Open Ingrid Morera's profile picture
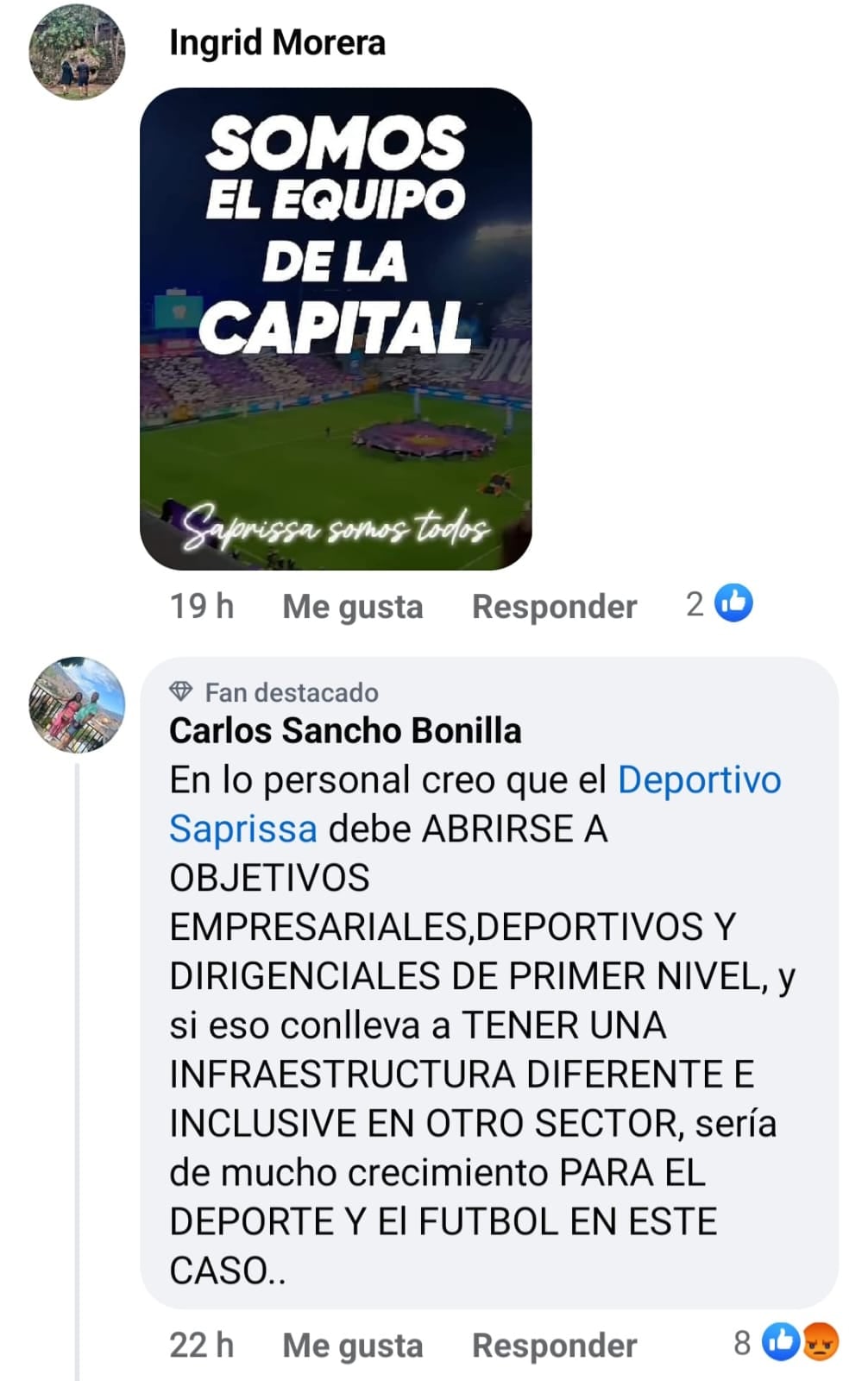 click(x=77, y=52)
